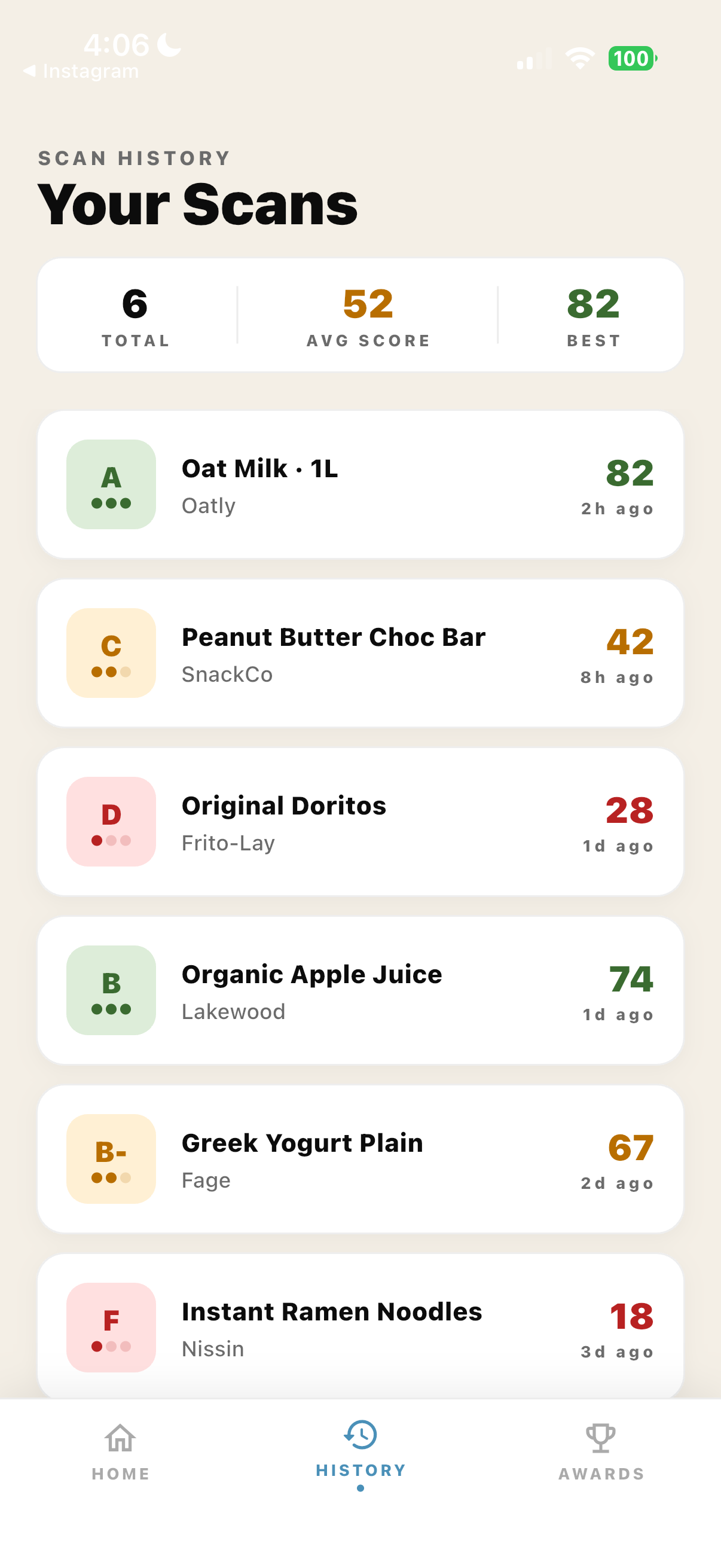Screen dimensions: 721x1568
Task: Select the Organic Apple Juice scan
Action: click(360, 990)
